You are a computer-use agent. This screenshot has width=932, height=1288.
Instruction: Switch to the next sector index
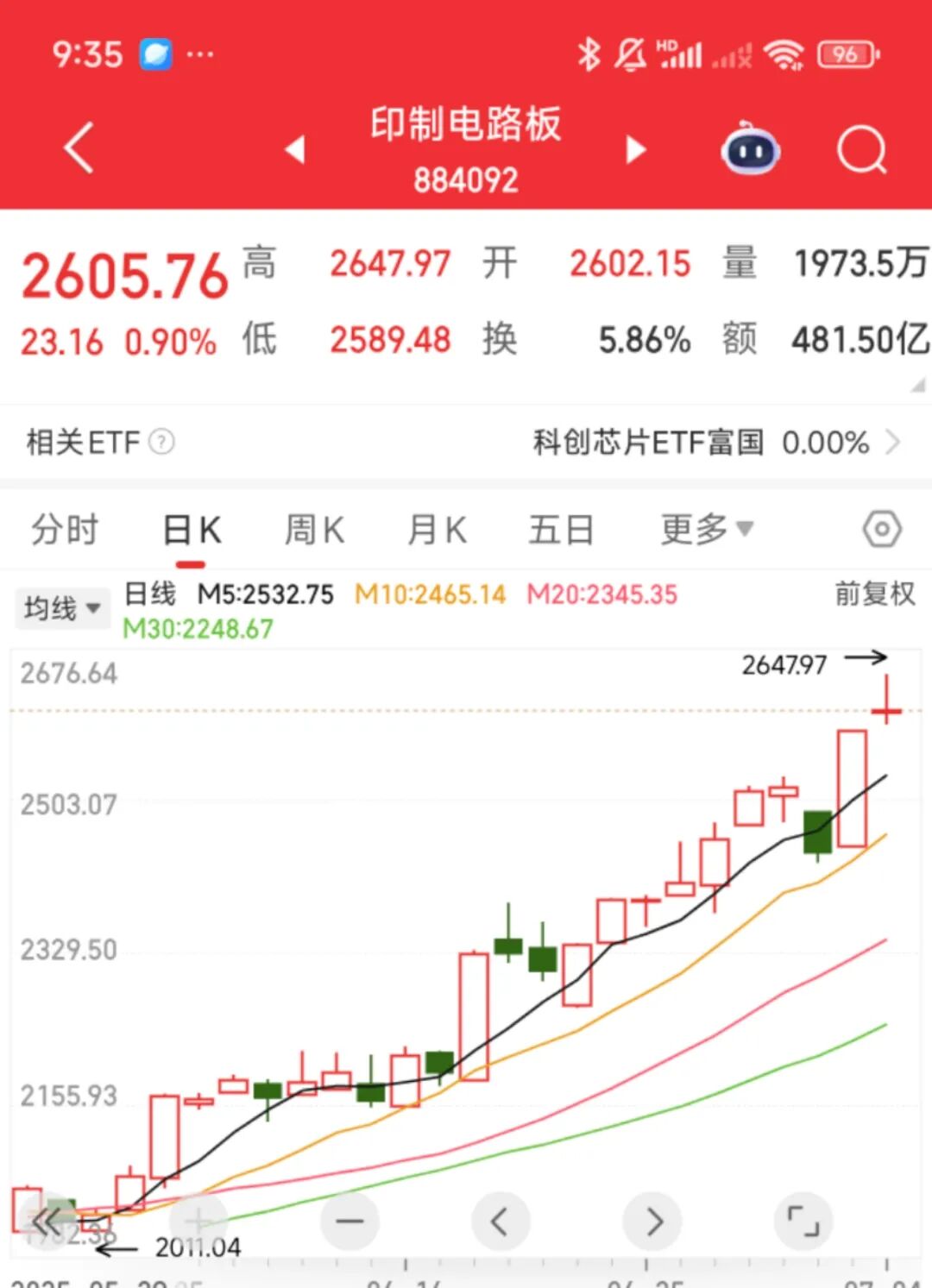coord(636,150)
